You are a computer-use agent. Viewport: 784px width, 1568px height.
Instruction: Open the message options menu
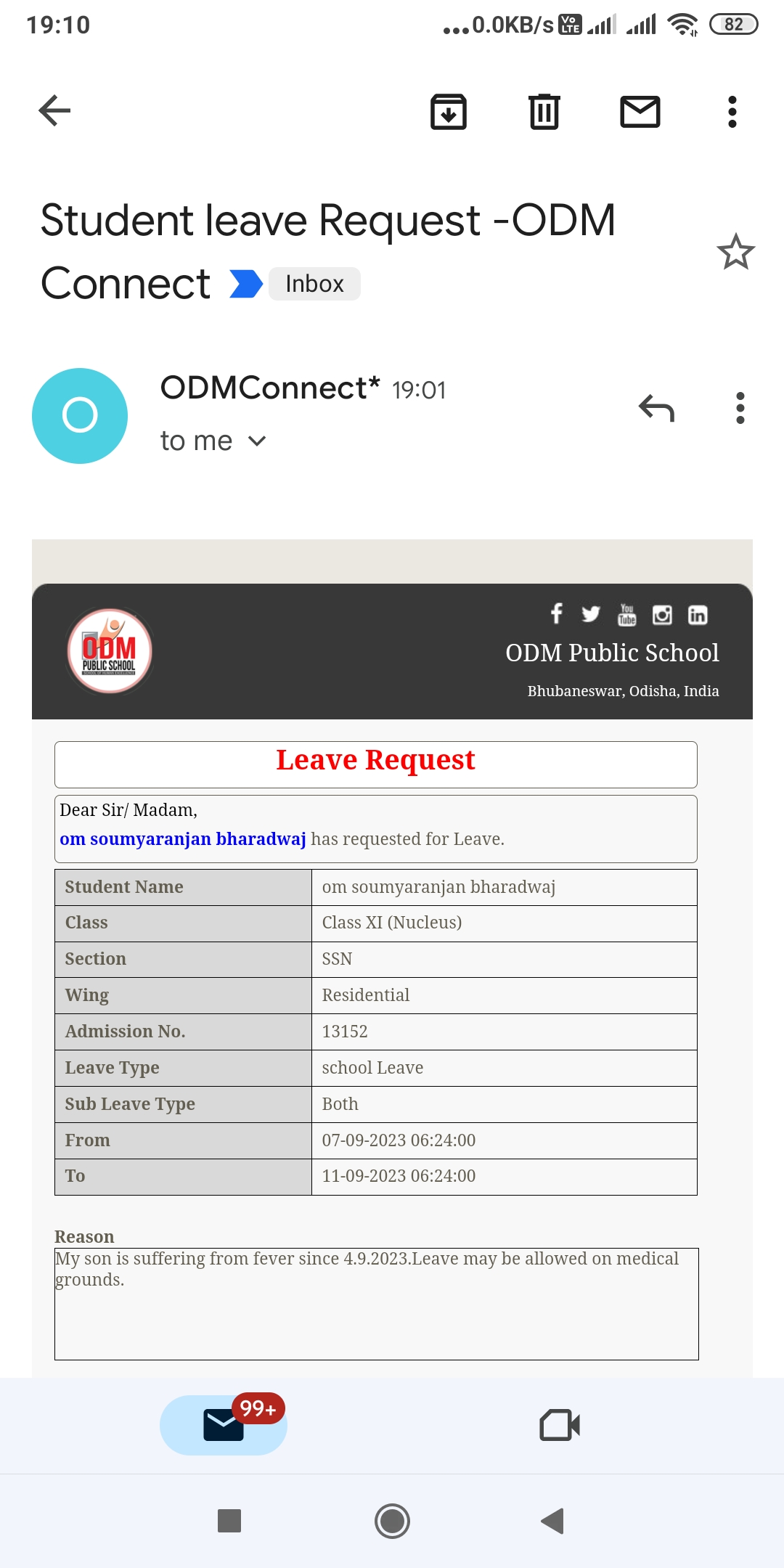point(740,409)
